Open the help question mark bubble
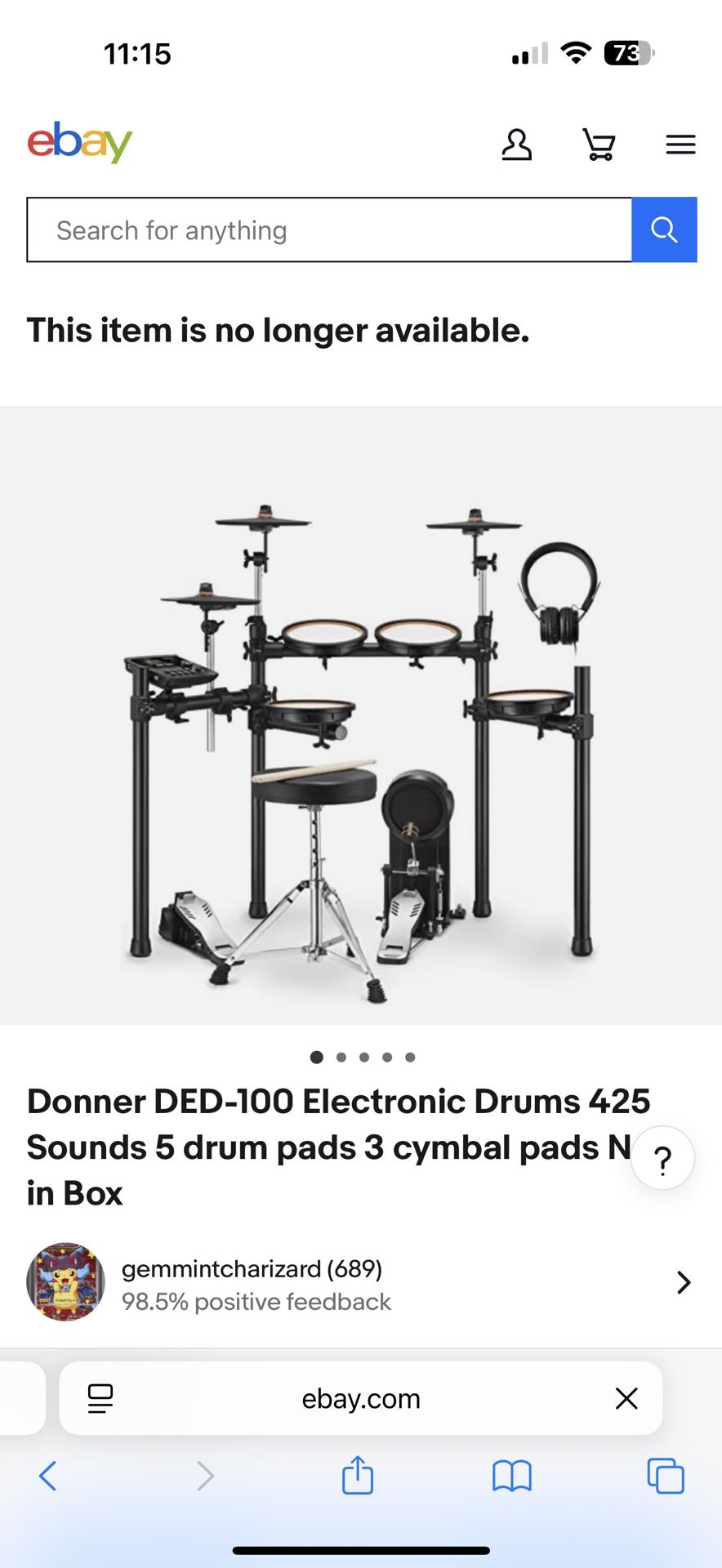Screen dimensions: 722x1568 click(662, 1157)
